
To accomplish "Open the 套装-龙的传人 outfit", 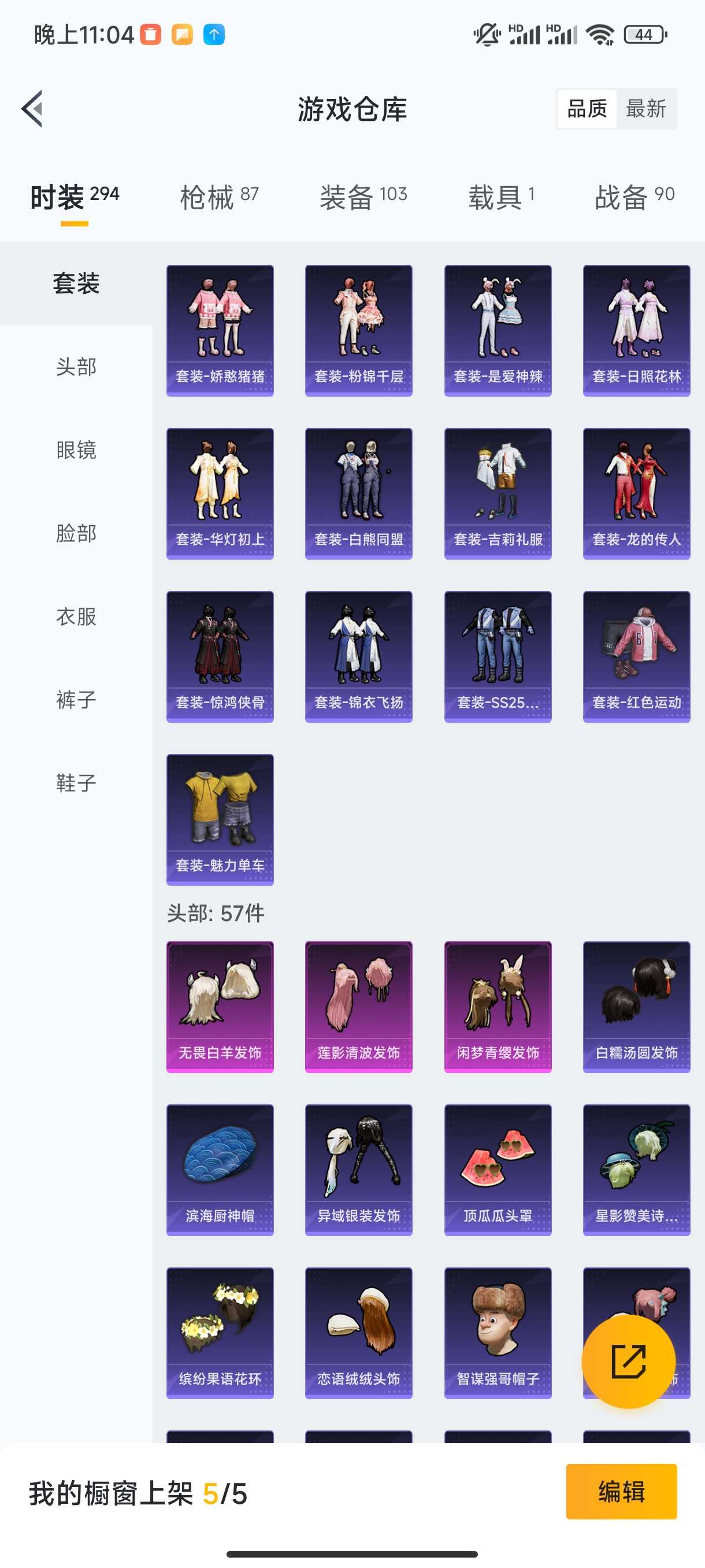I will coord(636,494).
